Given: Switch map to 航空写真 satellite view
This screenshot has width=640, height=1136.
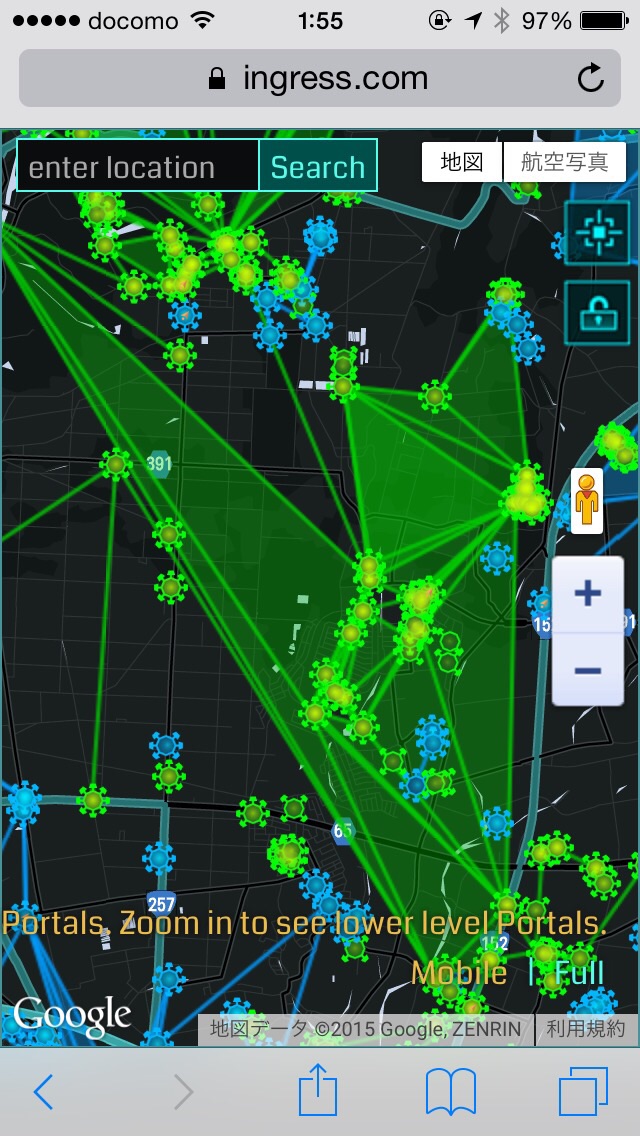Looking at the screenshot, I should click(x=565, y=162).
